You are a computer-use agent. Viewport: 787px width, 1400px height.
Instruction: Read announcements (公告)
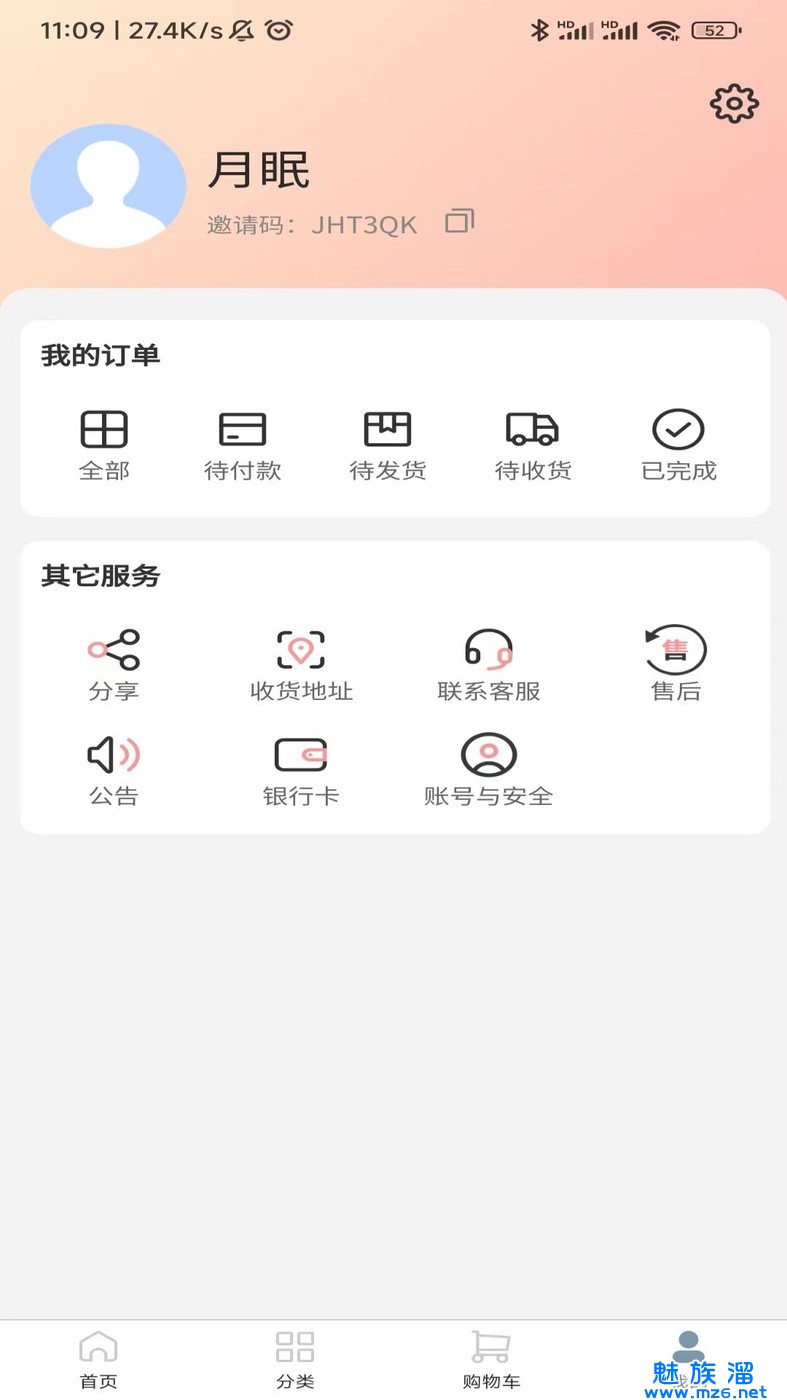tap(113, 769)
